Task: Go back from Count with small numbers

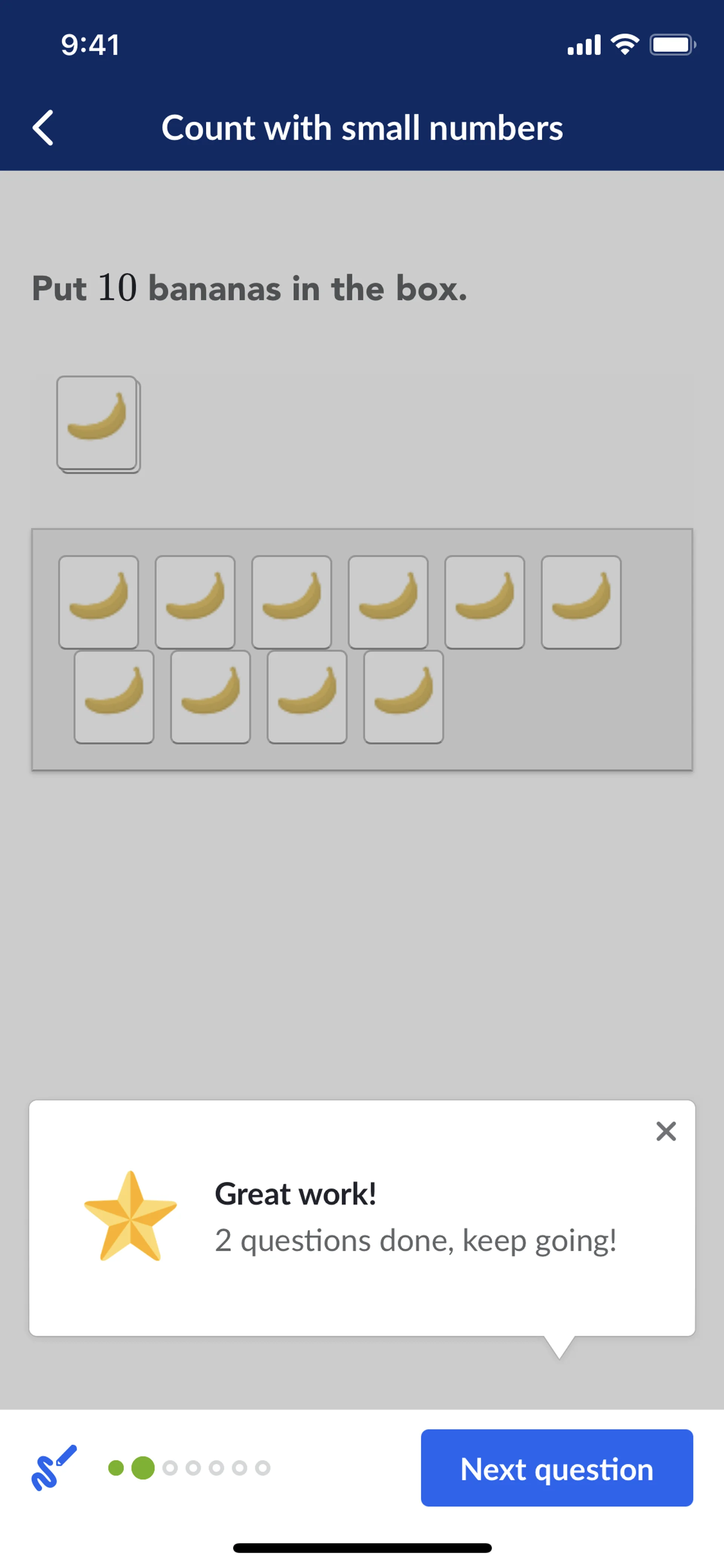Action: pos(43,128)
